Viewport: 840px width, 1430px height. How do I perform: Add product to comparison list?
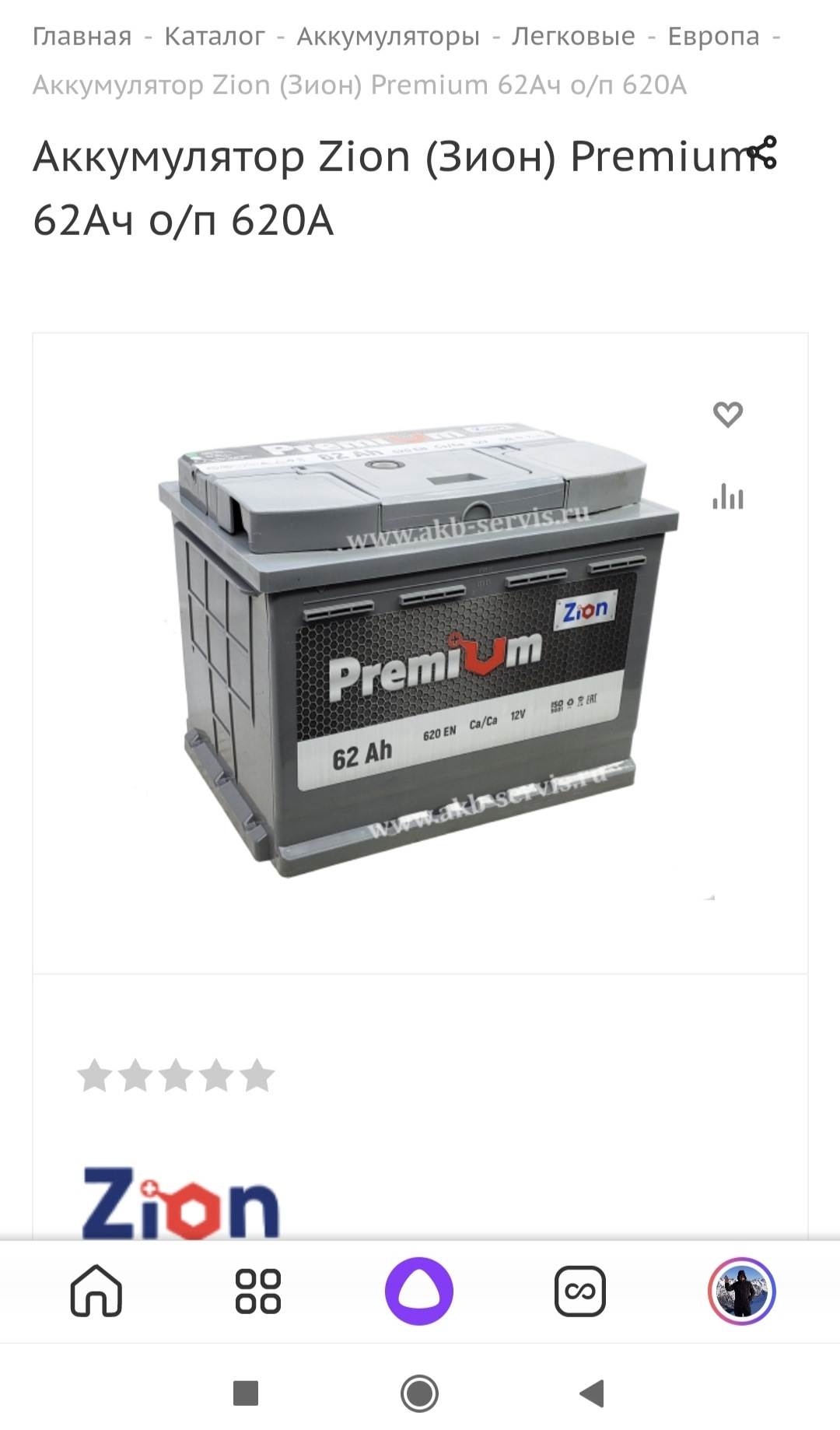point(728,496)
